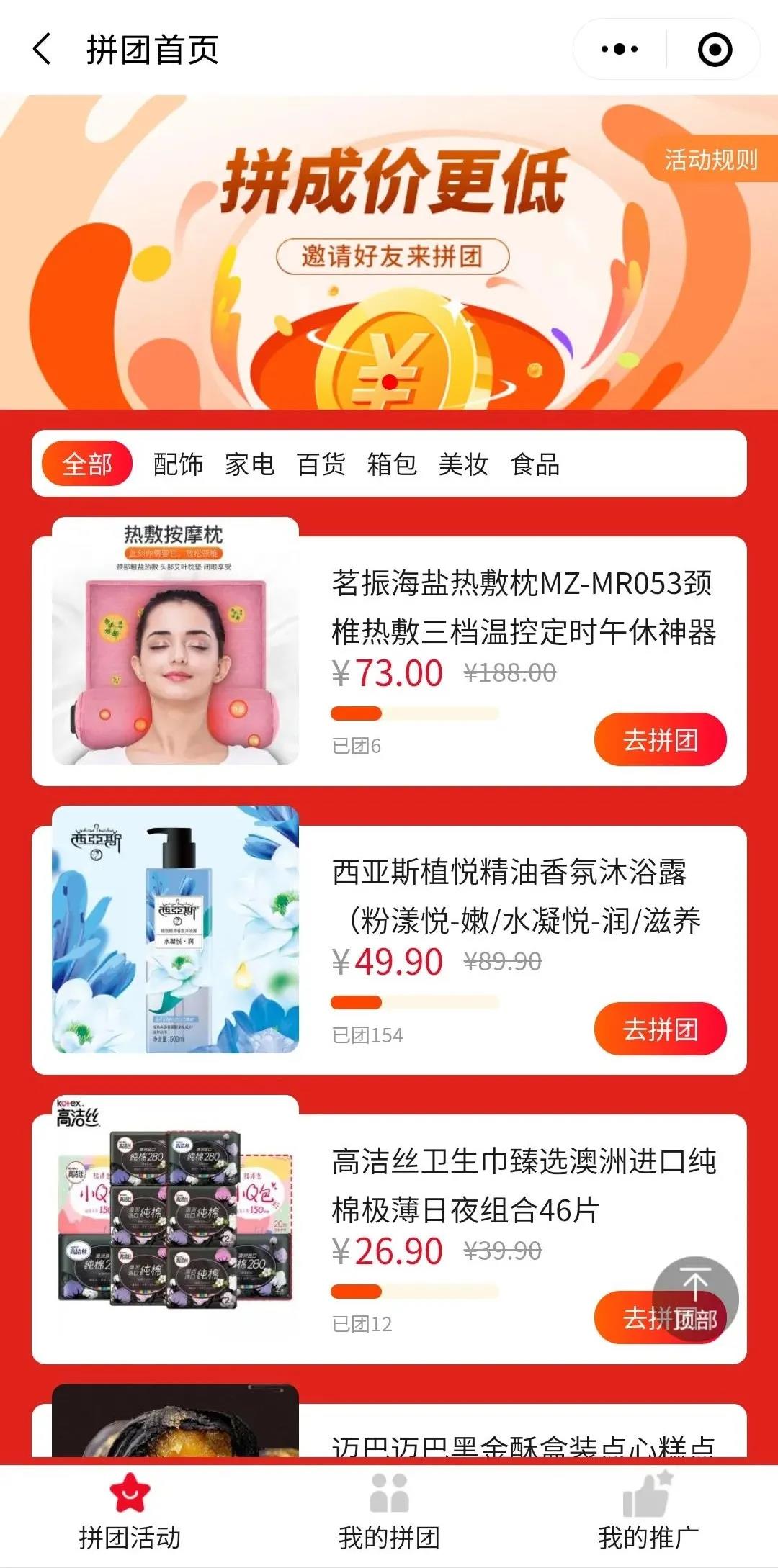Tap the 已团154 progress bar of the body wash
Viewport: 778px width, 1568px height.
point(414,1000)
